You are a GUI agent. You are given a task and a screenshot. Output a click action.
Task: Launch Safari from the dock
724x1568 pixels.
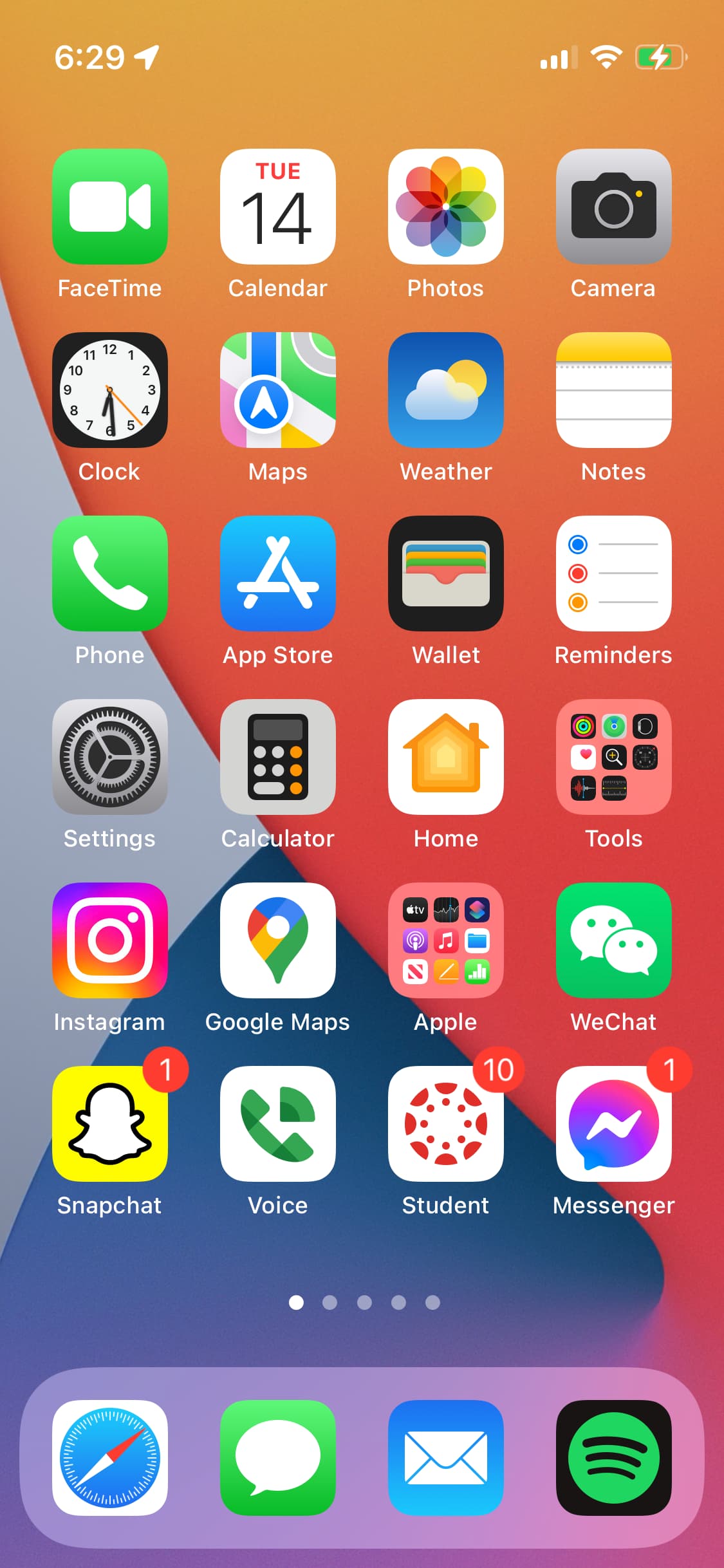coord(110,1458)
